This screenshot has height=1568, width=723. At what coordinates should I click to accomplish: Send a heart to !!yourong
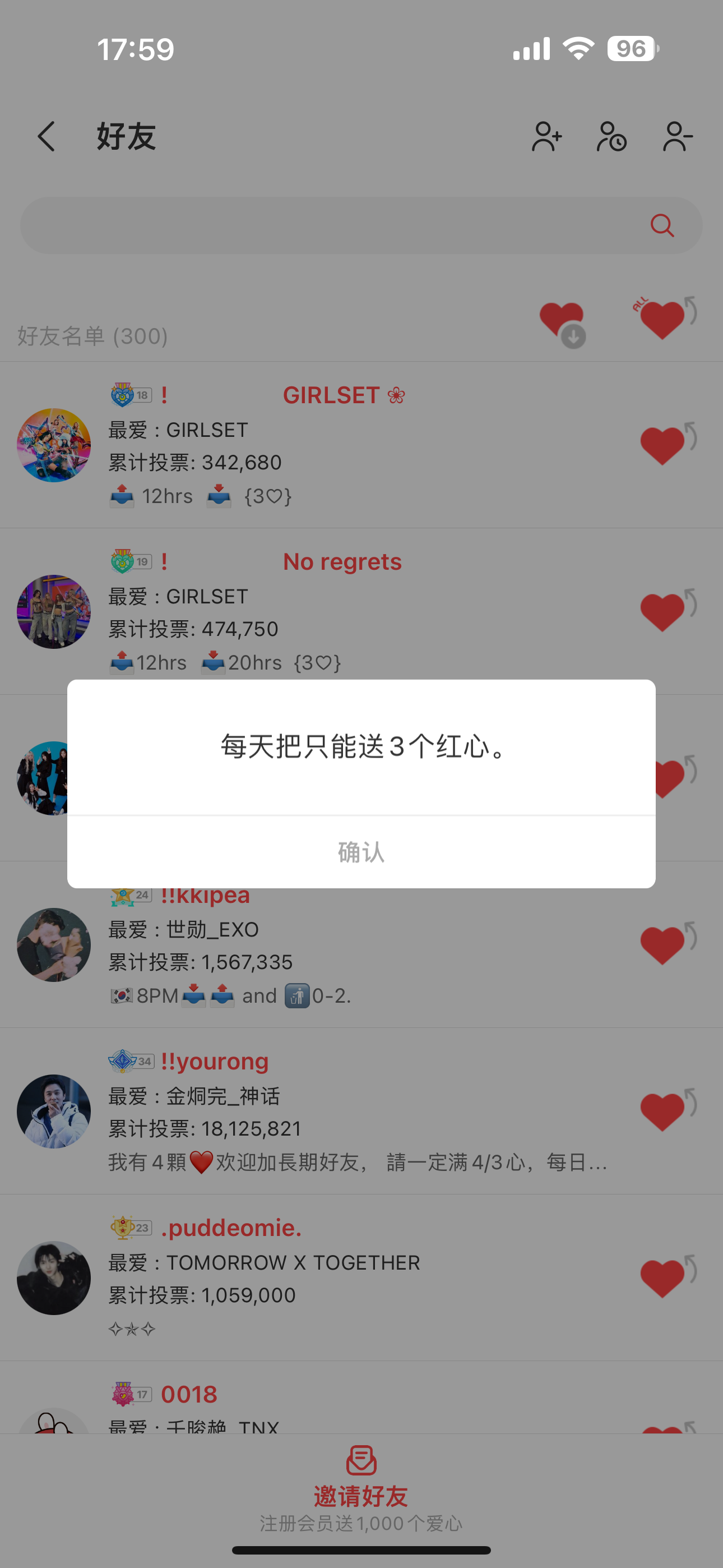(x=665, y=1111)
